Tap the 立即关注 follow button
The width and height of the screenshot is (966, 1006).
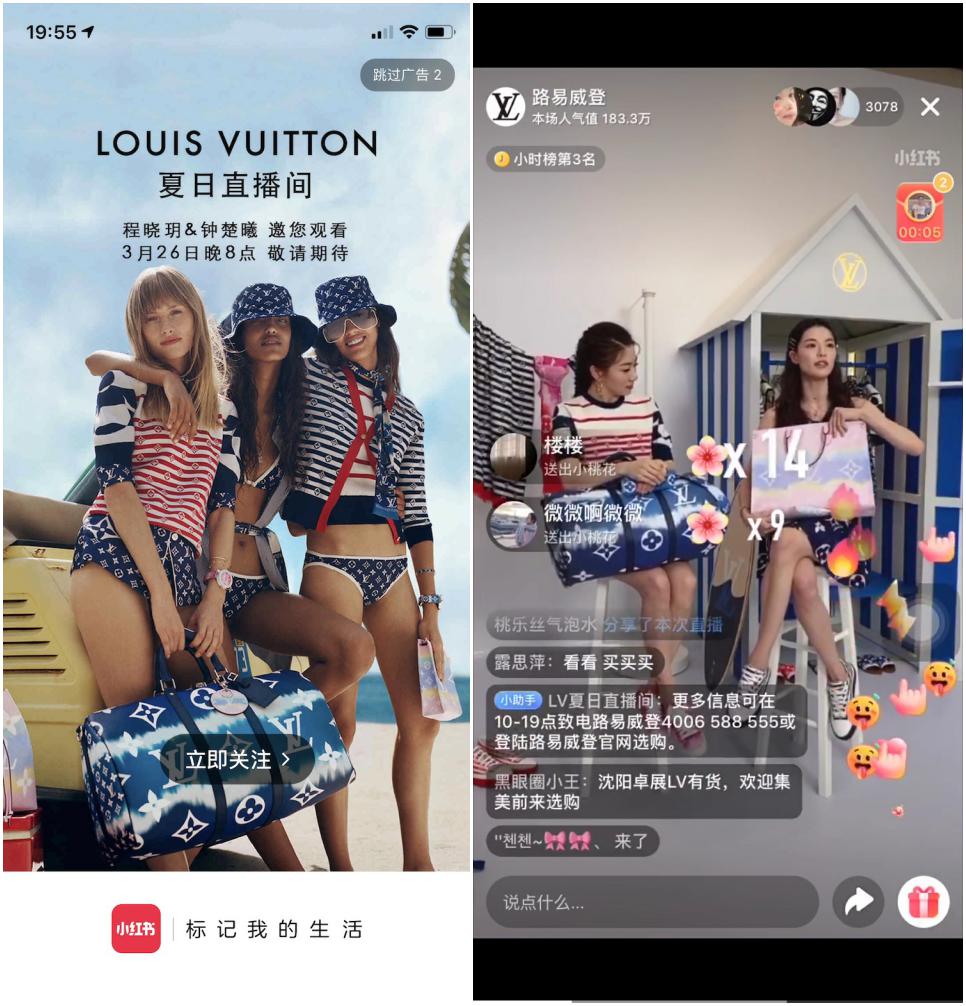click(x=237, y=760)
